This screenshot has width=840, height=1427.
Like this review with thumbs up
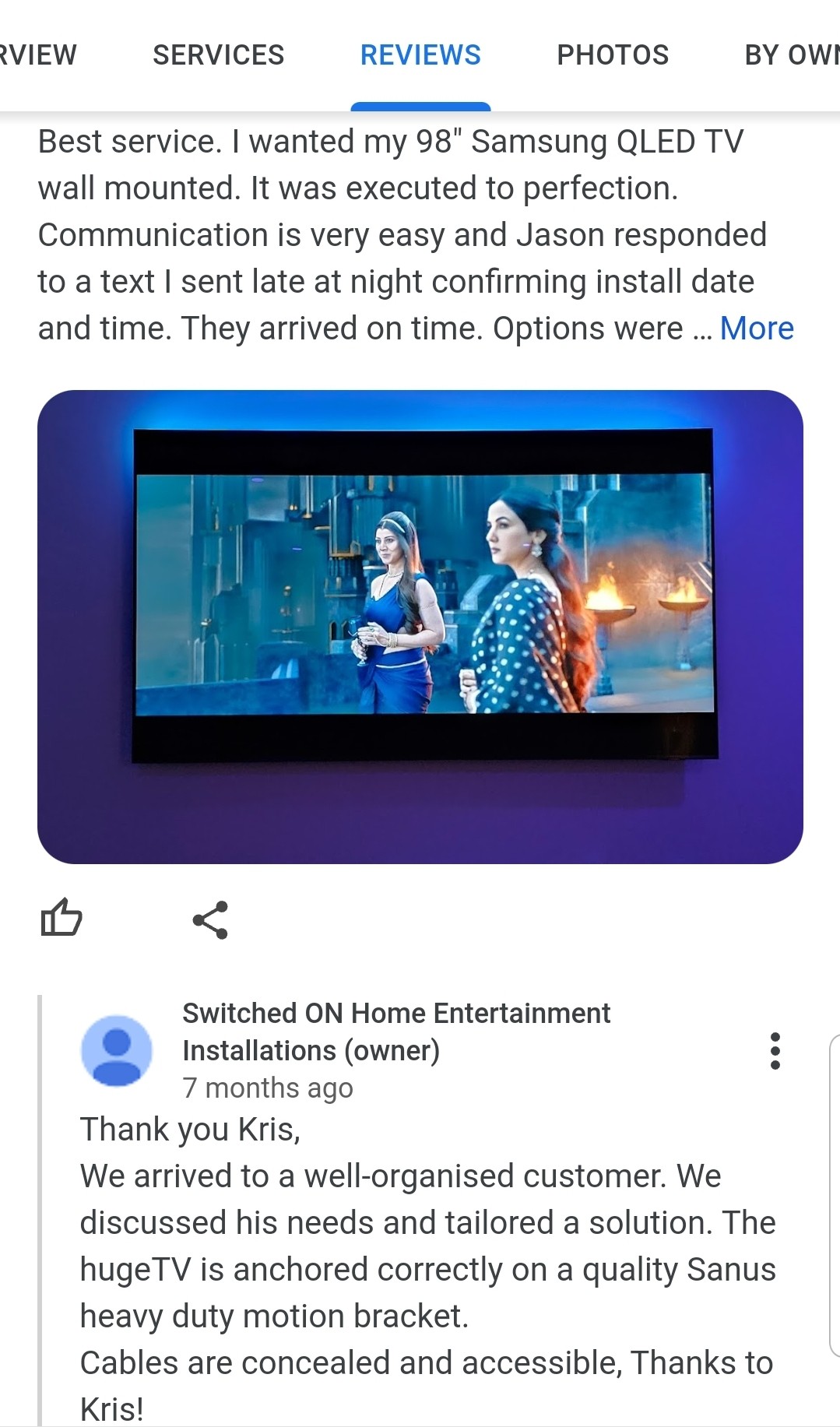(x=62, y=918)
